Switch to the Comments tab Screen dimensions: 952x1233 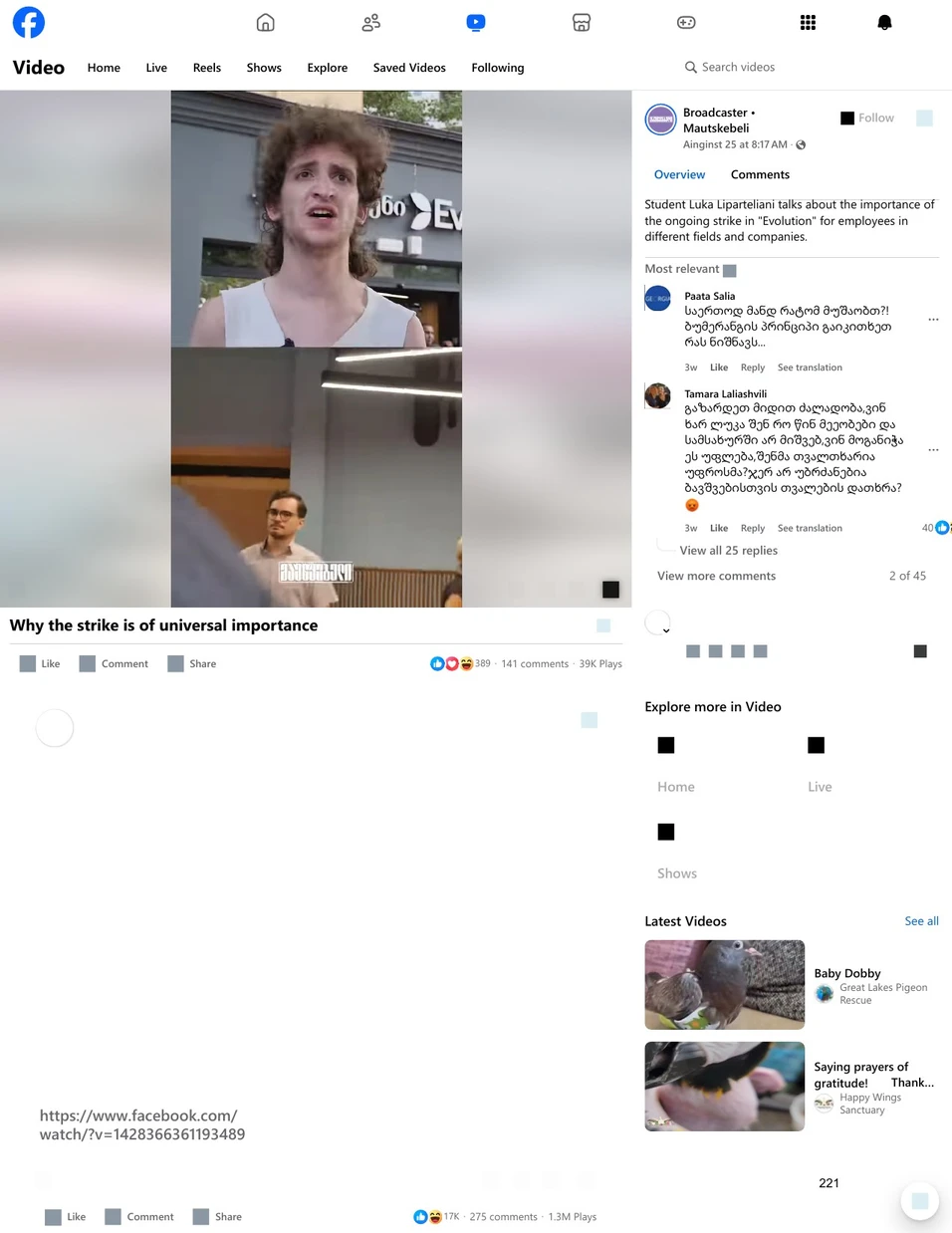(760, 174)
